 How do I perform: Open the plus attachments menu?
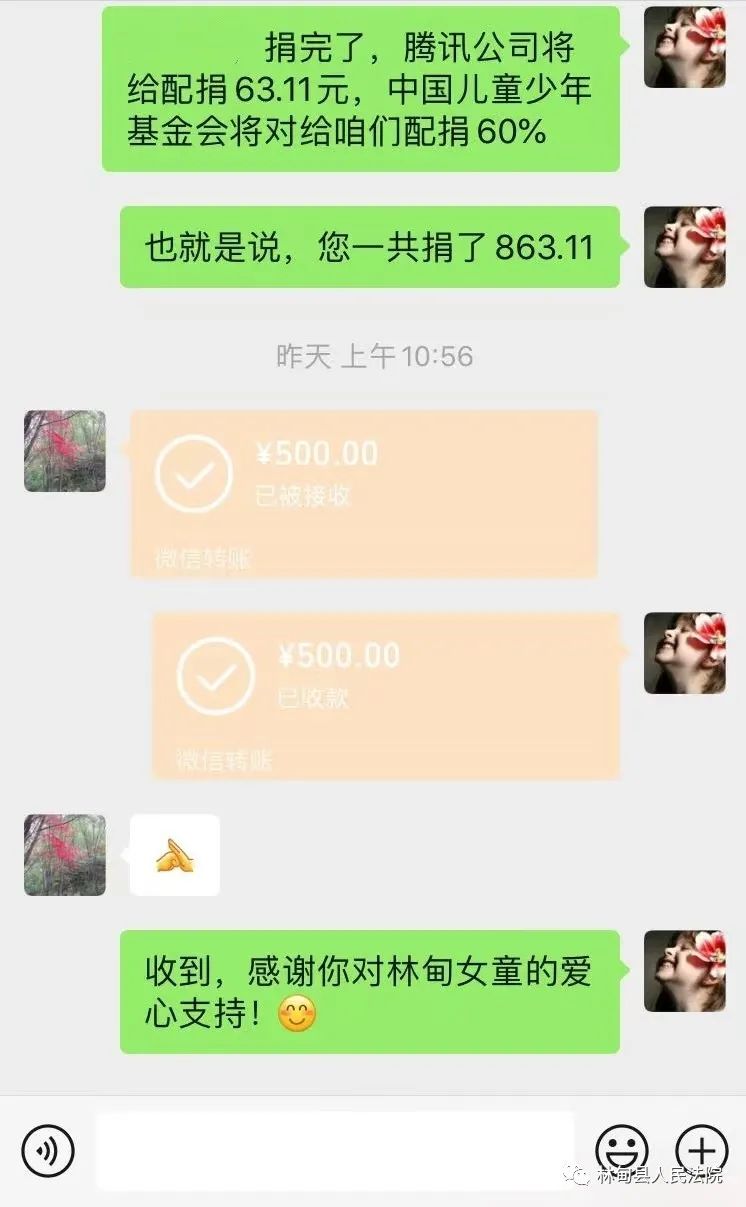coord(701,1150)
